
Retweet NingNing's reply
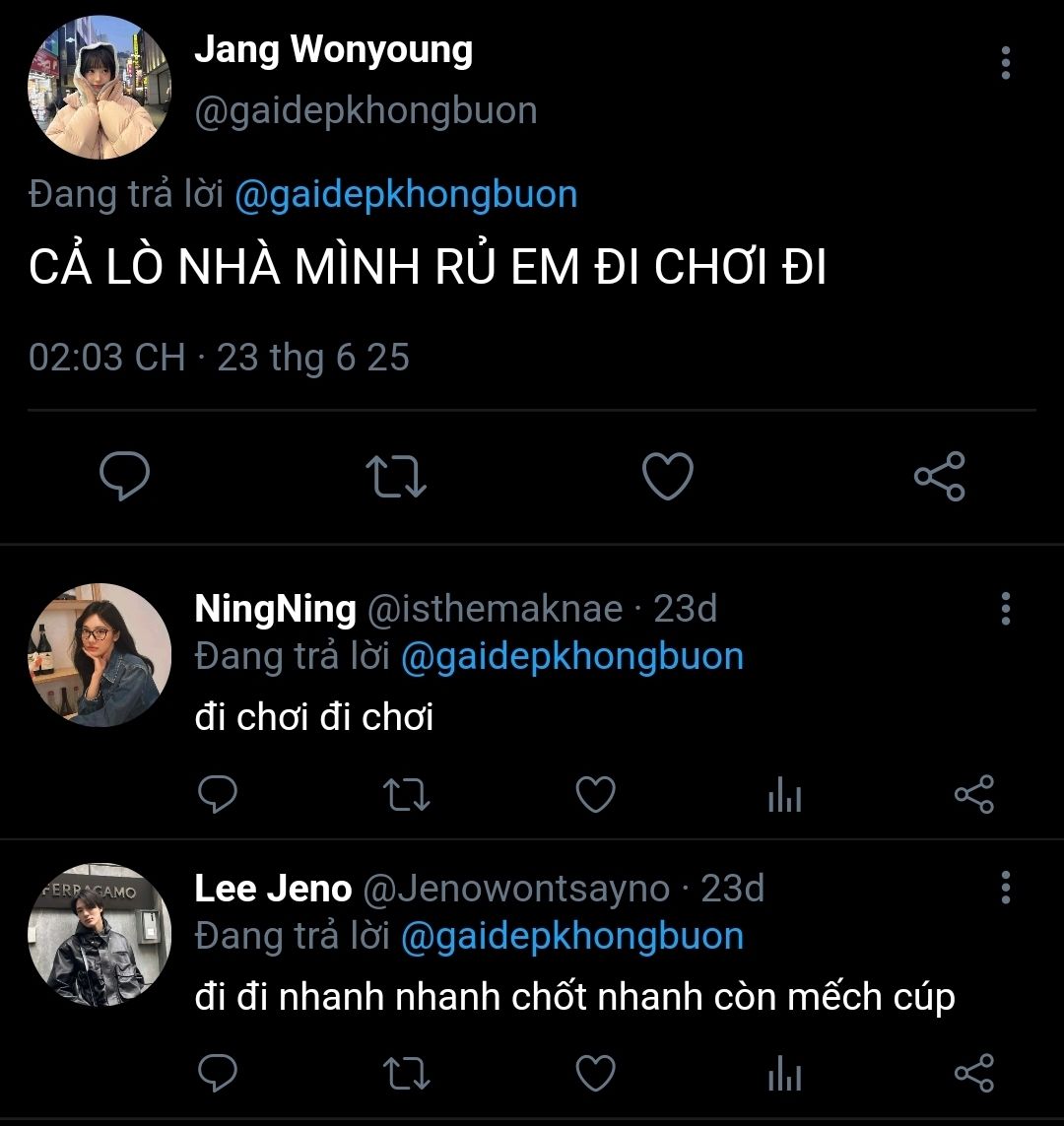tap(406, 794)
